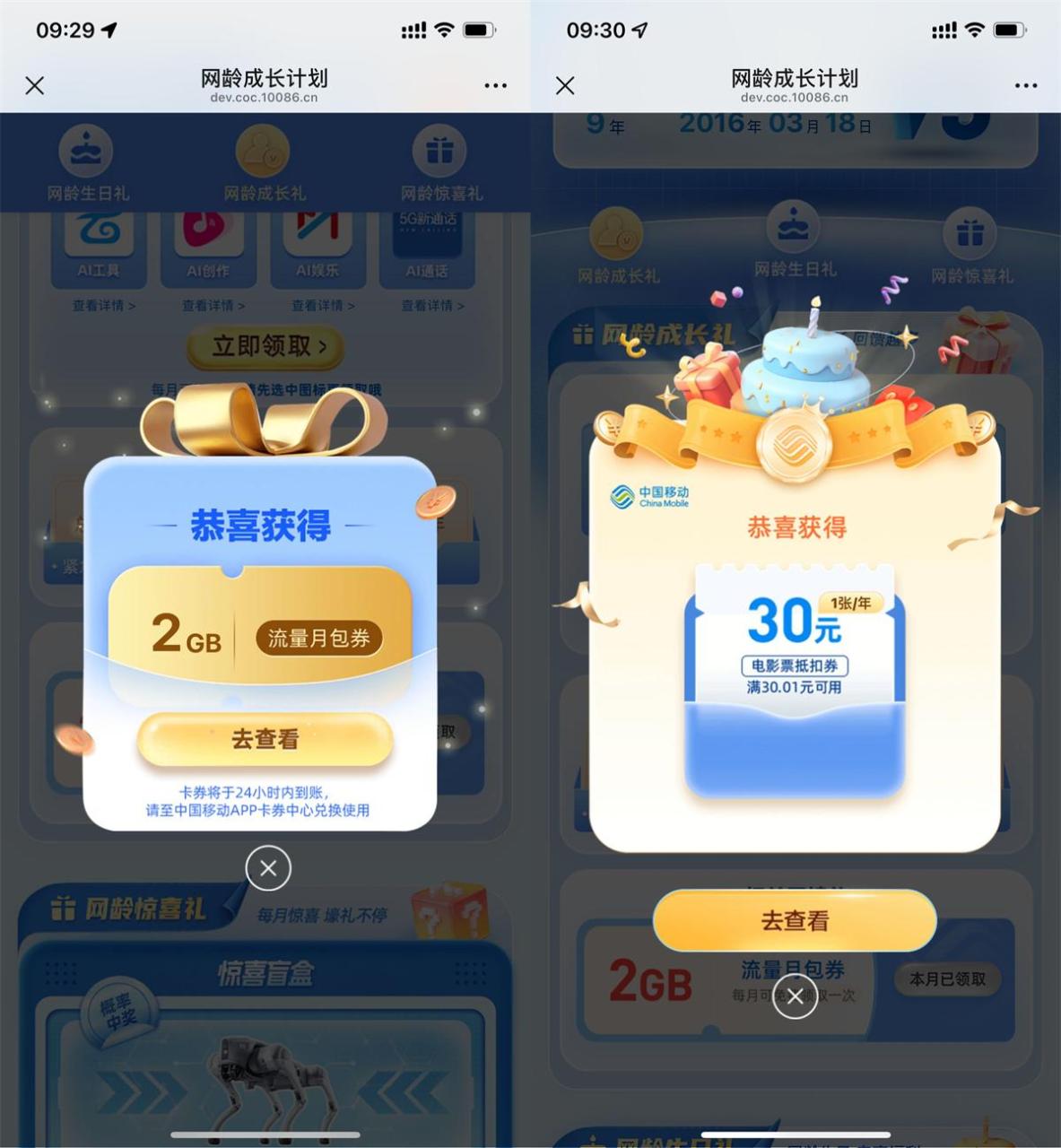Screen dimensions: 1061x1148
Task: Click the China Mobile logo on the coupon card
Action: (652, 496)
